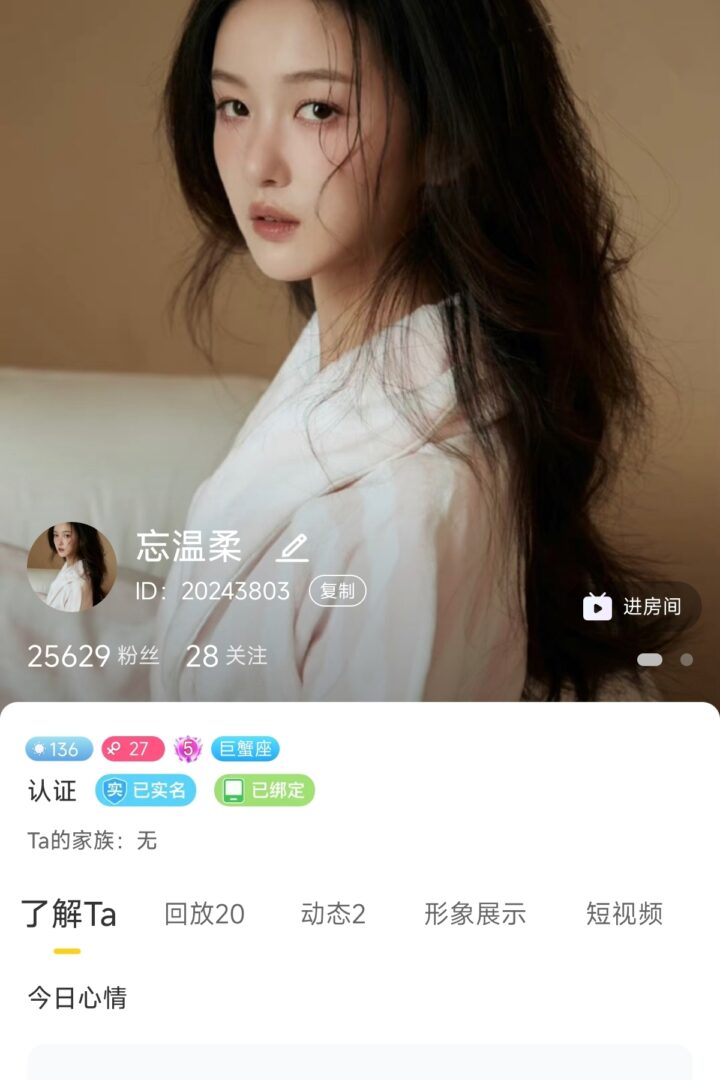Image resolution: width=720 pixels, height=1080 pixels.
Task: View the 关注 following list
Action: (x=227, y=656)
